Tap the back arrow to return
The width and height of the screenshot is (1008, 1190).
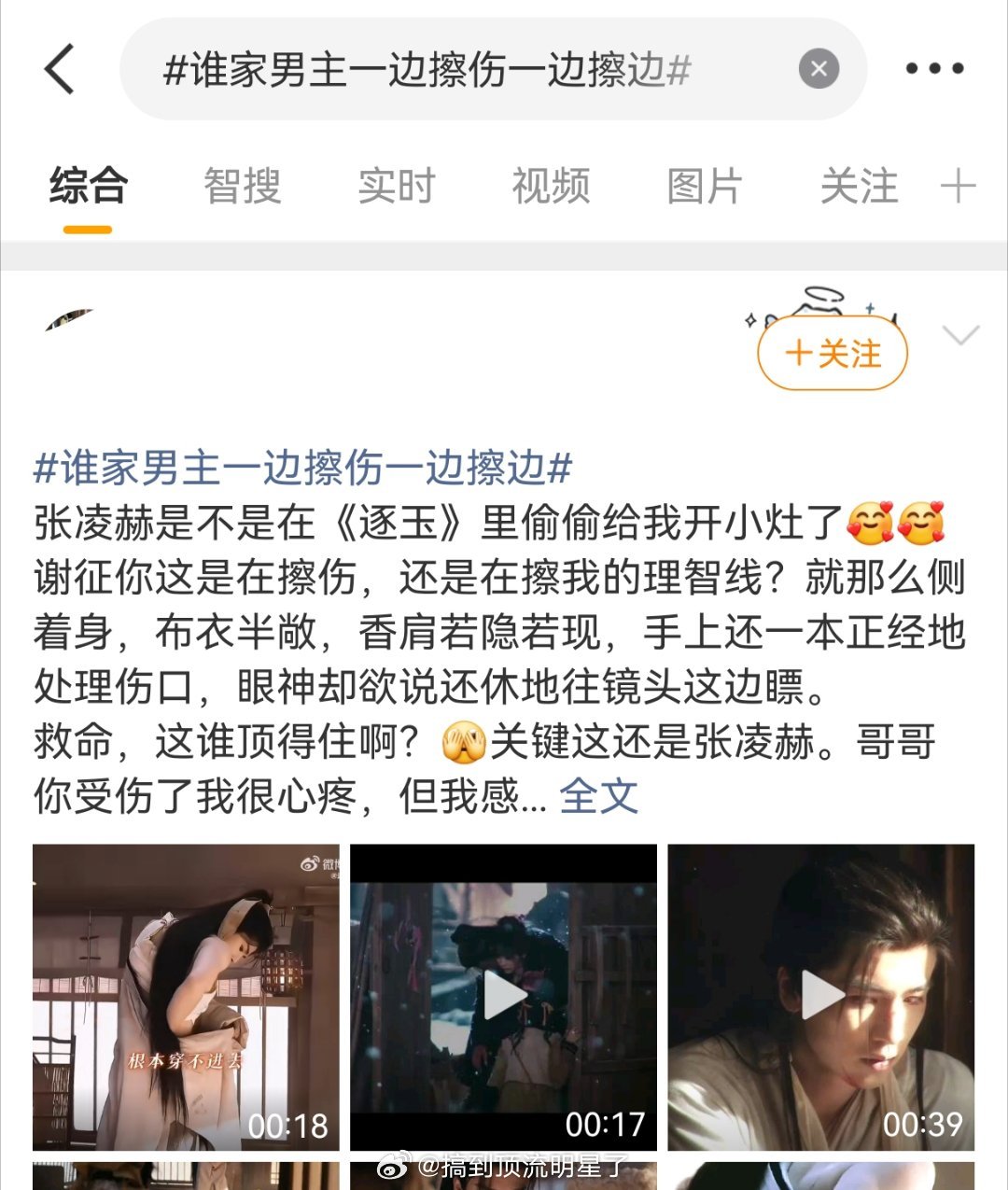pyautogui.click(x=59, y=68)
